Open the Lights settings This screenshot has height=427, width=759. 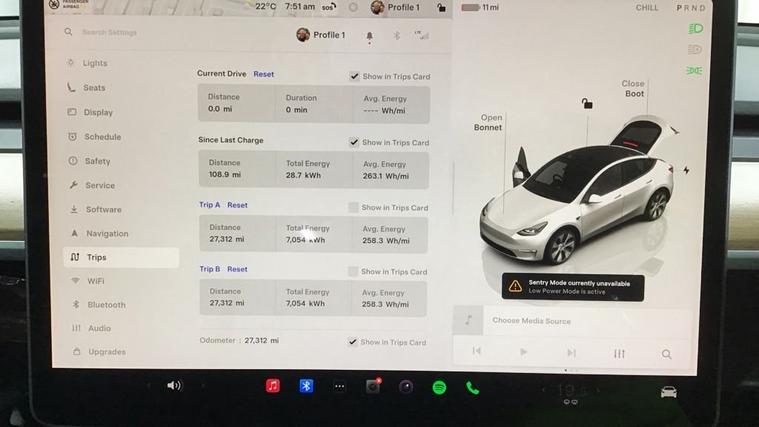(95, 63)
